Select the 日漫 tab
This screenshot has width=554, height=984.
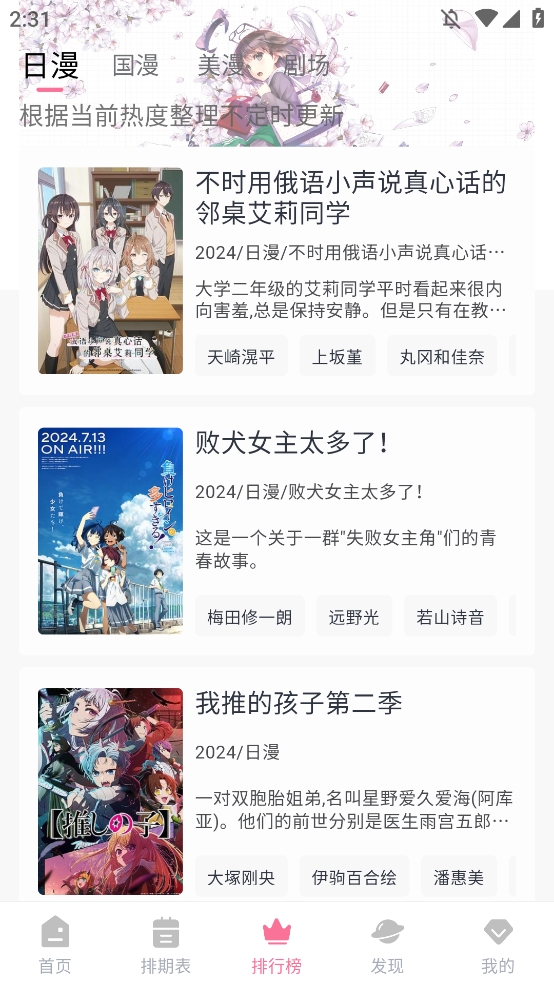(50, 65)
